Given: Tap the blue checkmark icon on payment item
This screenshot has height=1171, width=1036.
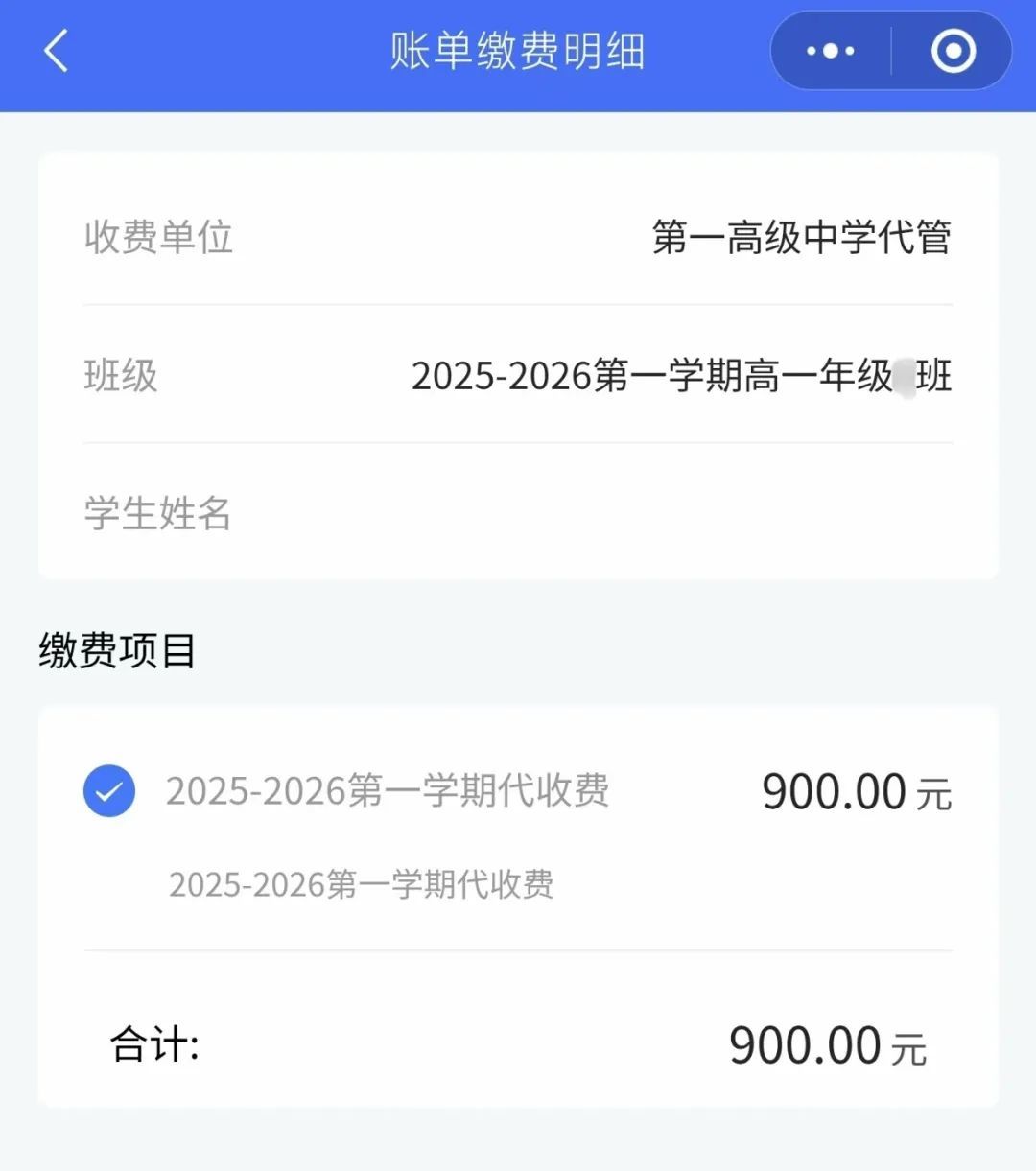Looking at the screenshot, I should coord(109,790).
